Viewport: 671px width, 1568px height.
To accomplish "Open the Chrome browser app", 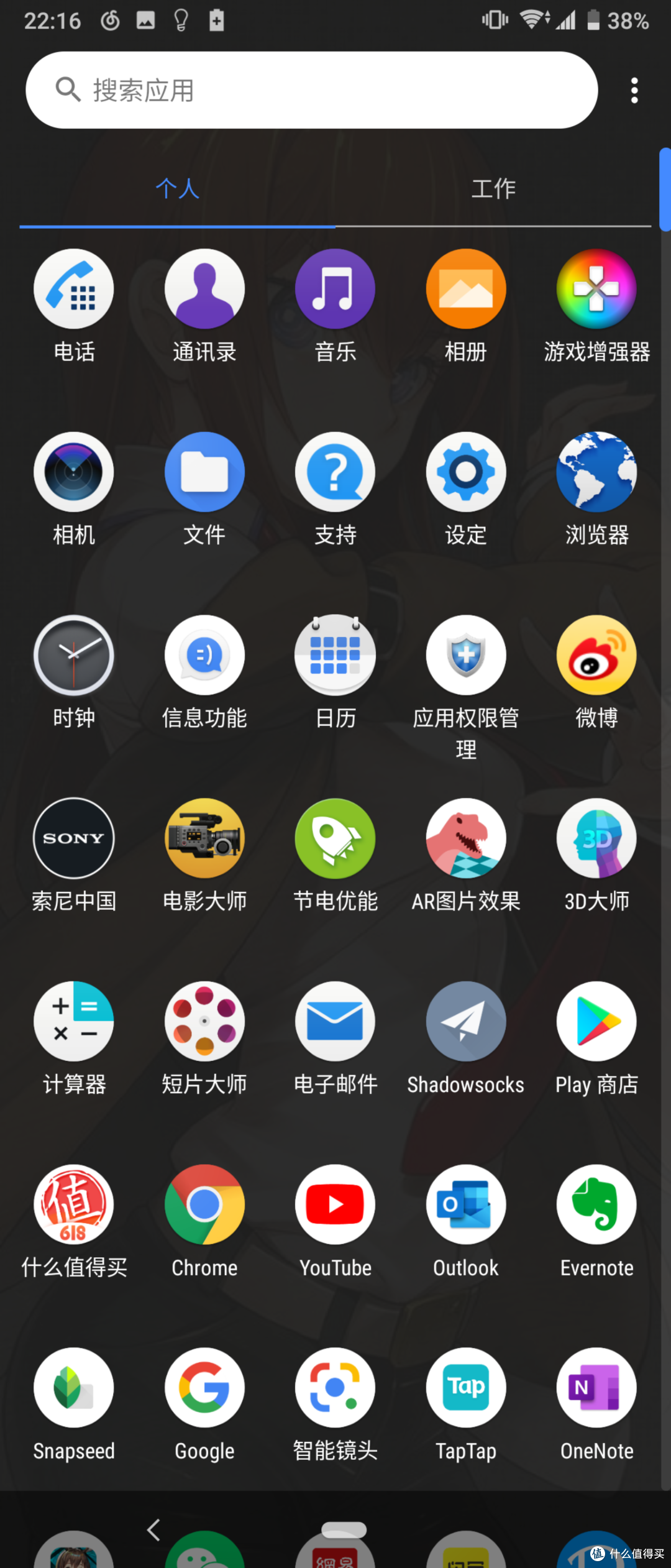I will 204,1206.
